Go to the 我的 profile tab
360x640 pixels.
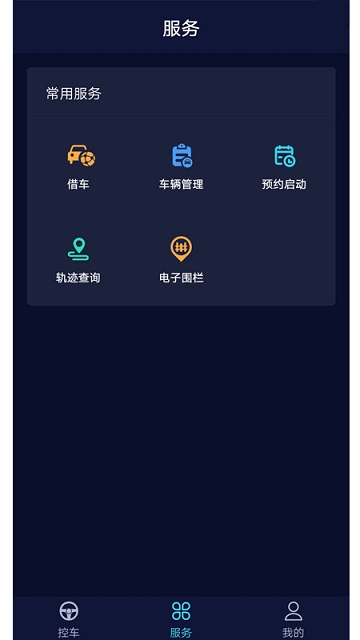[x=293, y=620]
